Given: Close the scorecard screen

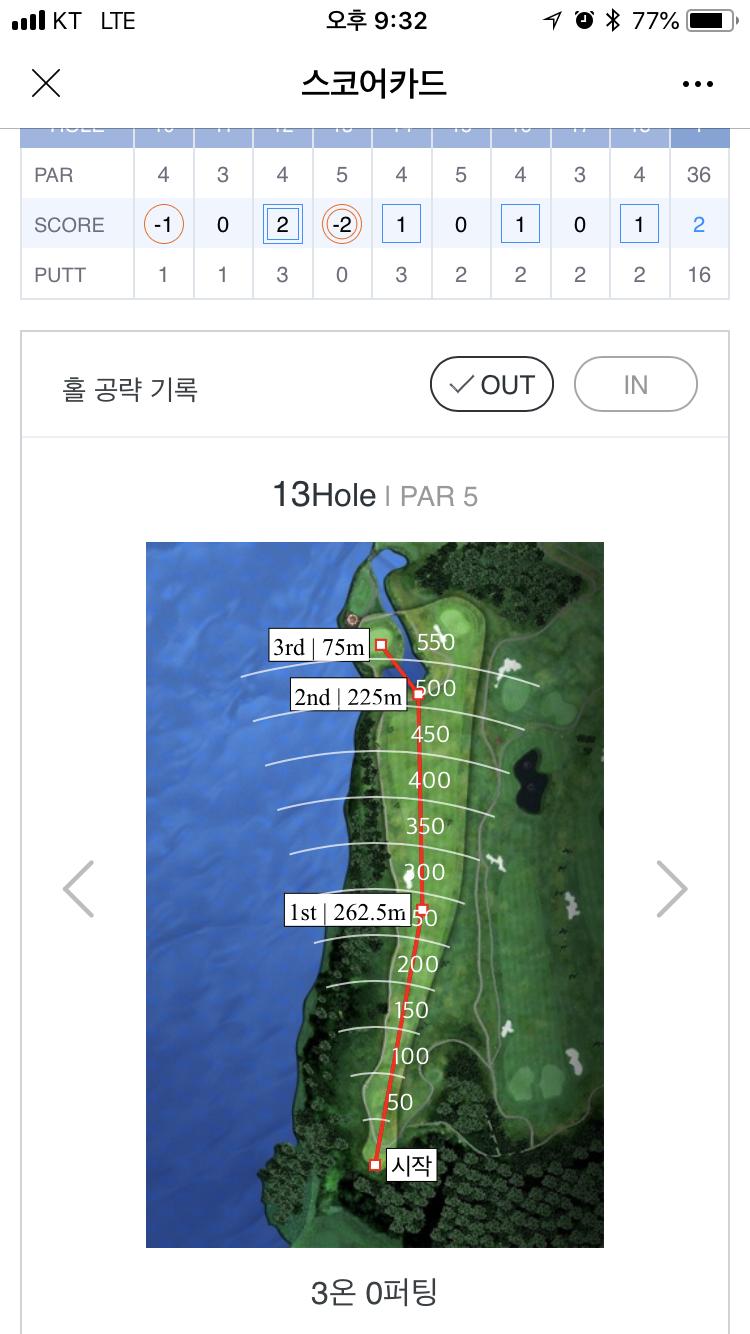Looking at the screenshot, I should pos(46,83).
